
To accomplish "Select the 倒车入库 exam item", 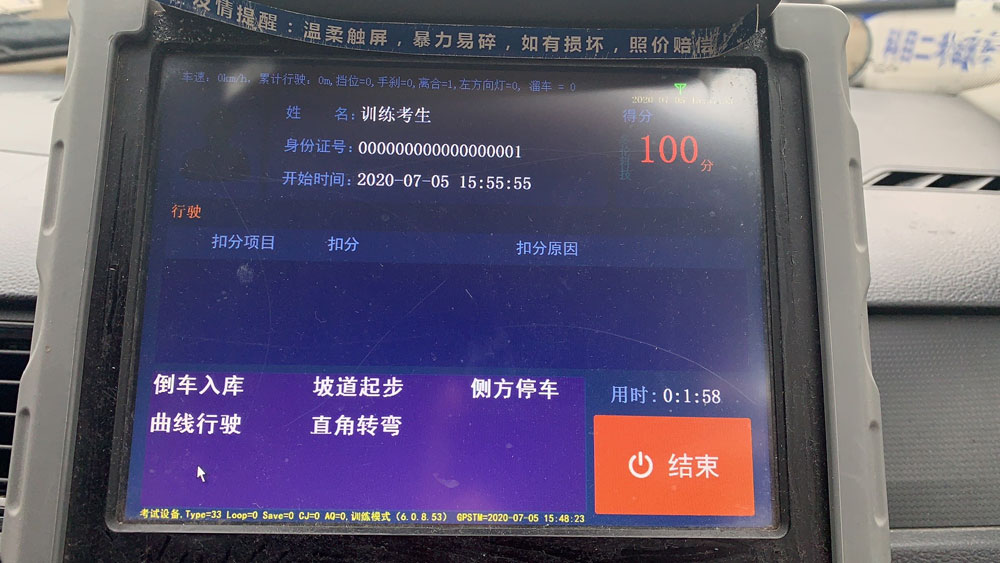I will (x=198, y=386).
